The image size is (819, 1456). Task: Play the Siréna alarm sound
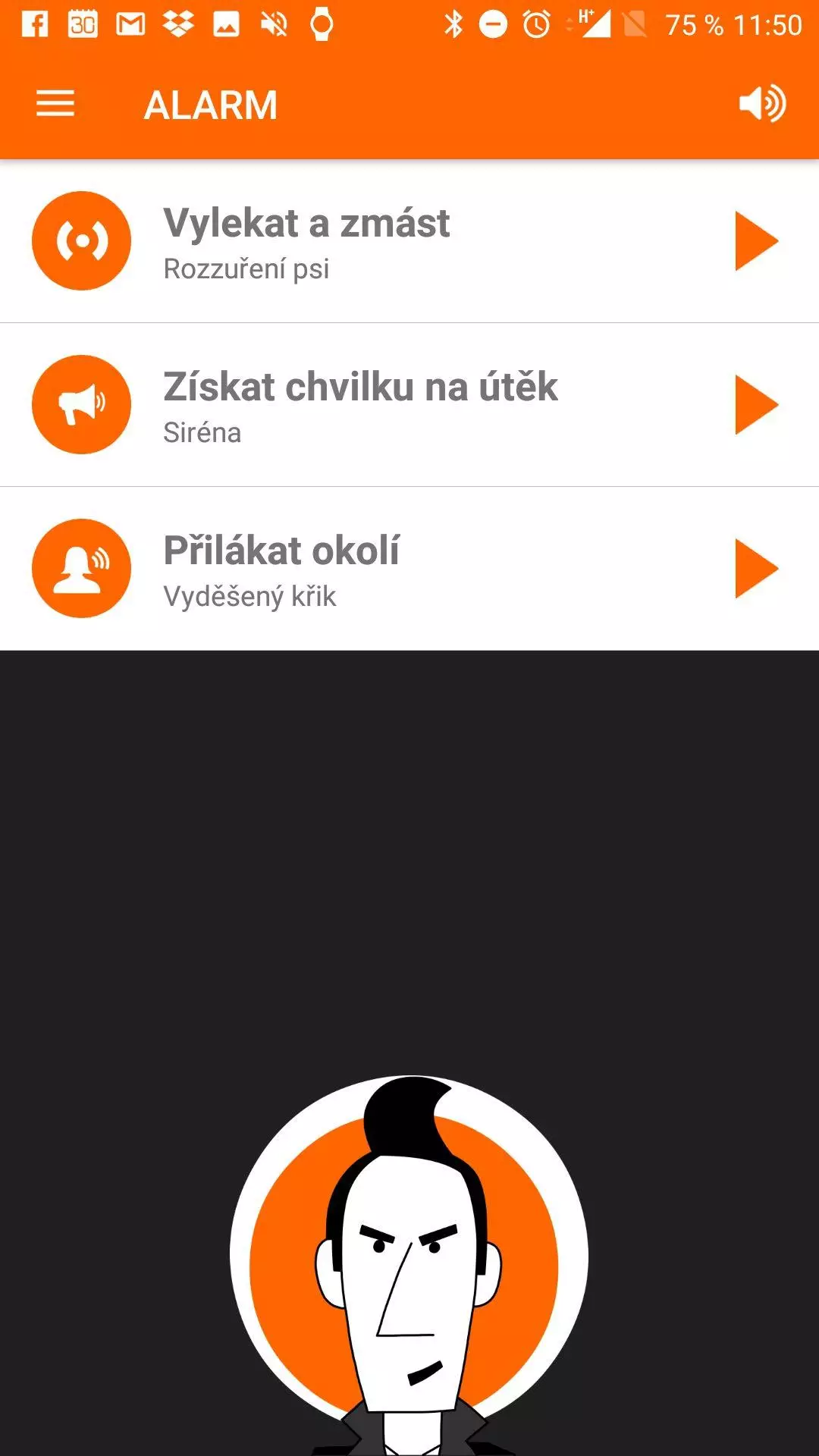[x=756, y=405]
